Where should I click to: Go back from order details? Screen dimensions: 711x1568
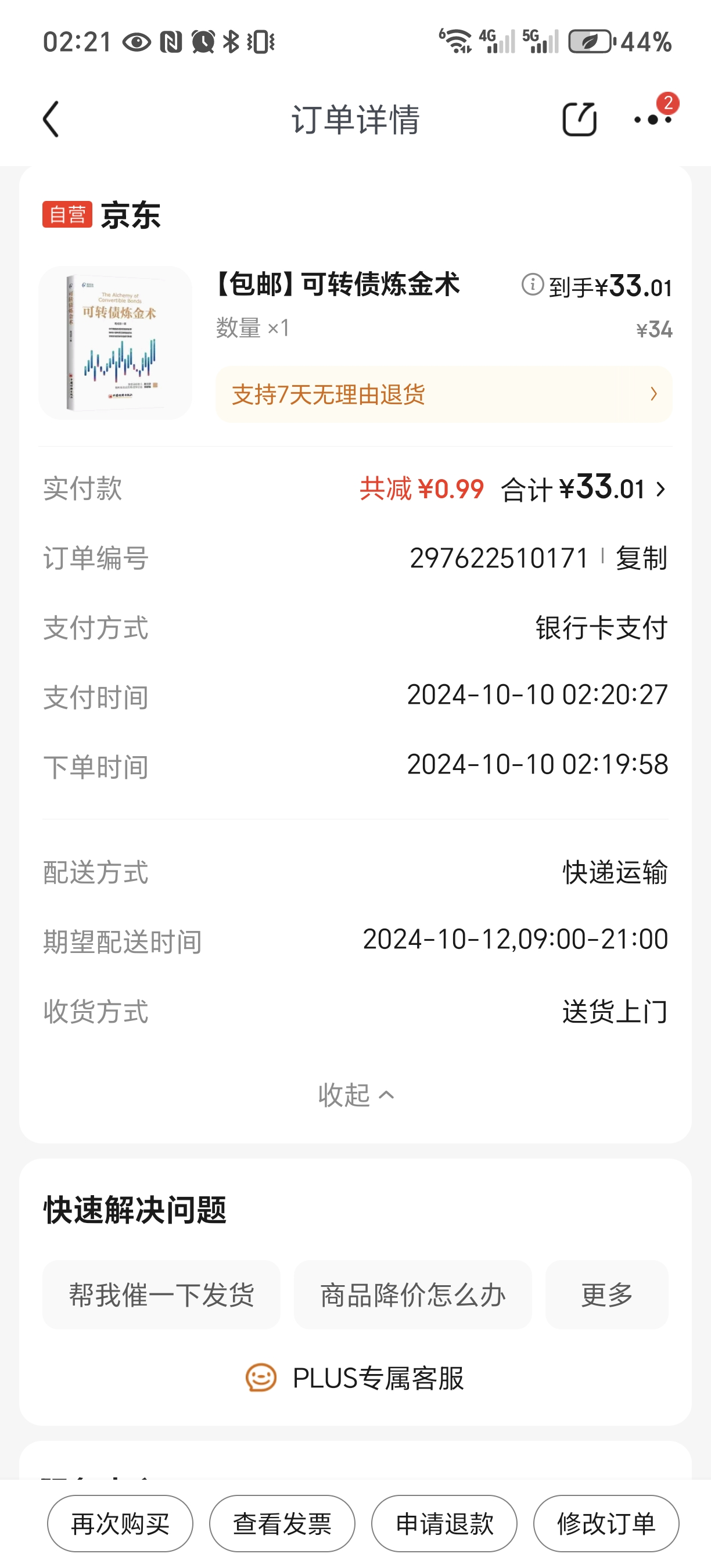pos(51,119)
